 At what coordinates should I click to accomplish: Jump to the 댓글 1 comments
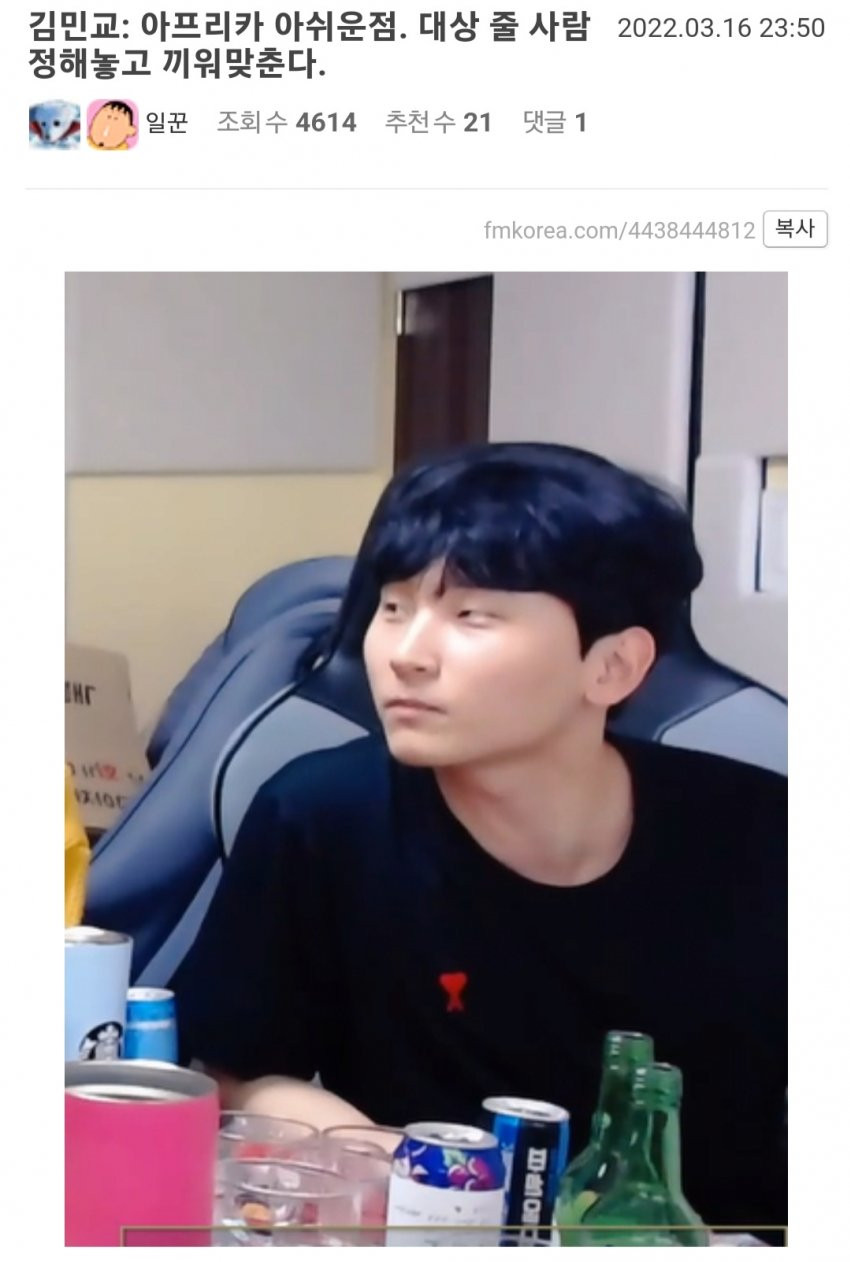pos(554,123)
